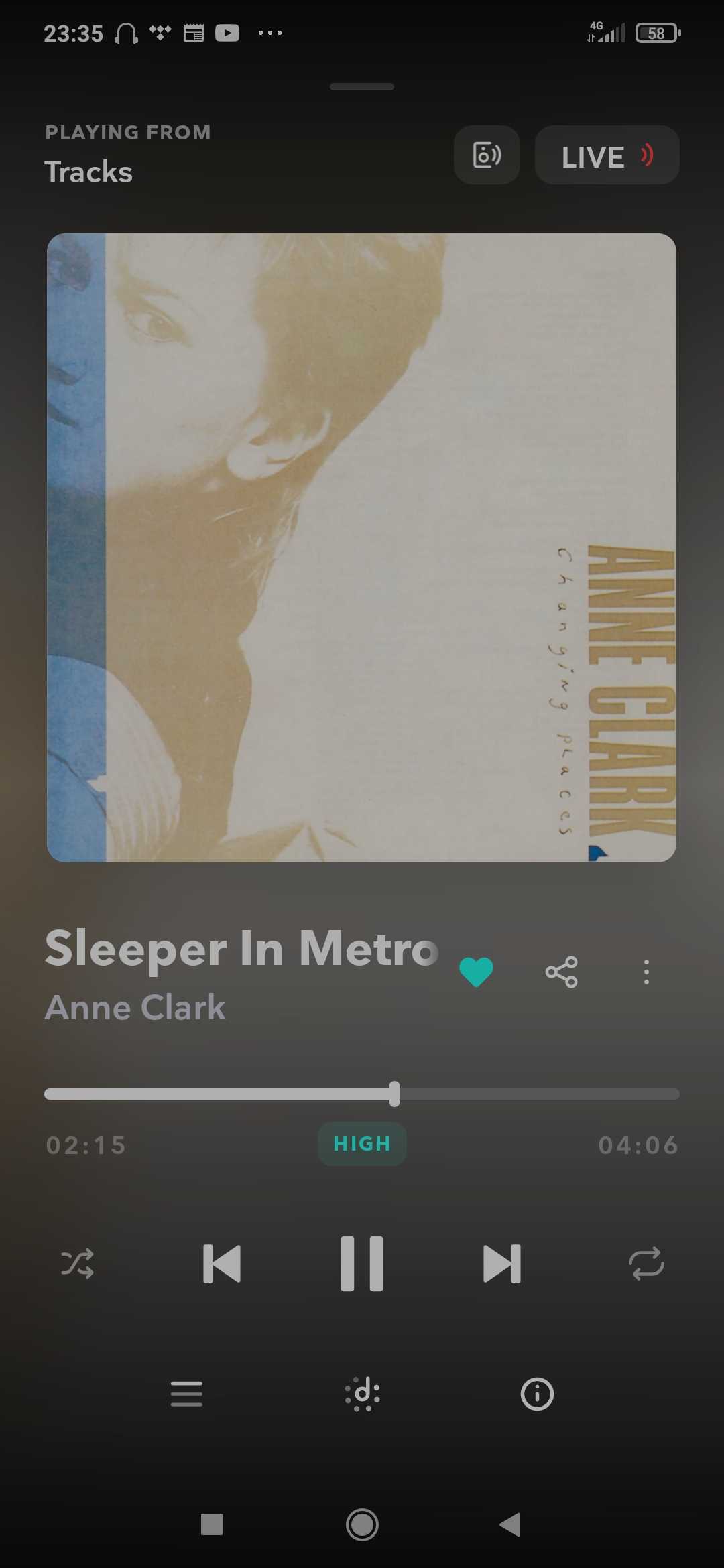The image size is (724, 1568).
Task: Open the HIGH audio quality badge
Action: click(x=362, y=1144)
